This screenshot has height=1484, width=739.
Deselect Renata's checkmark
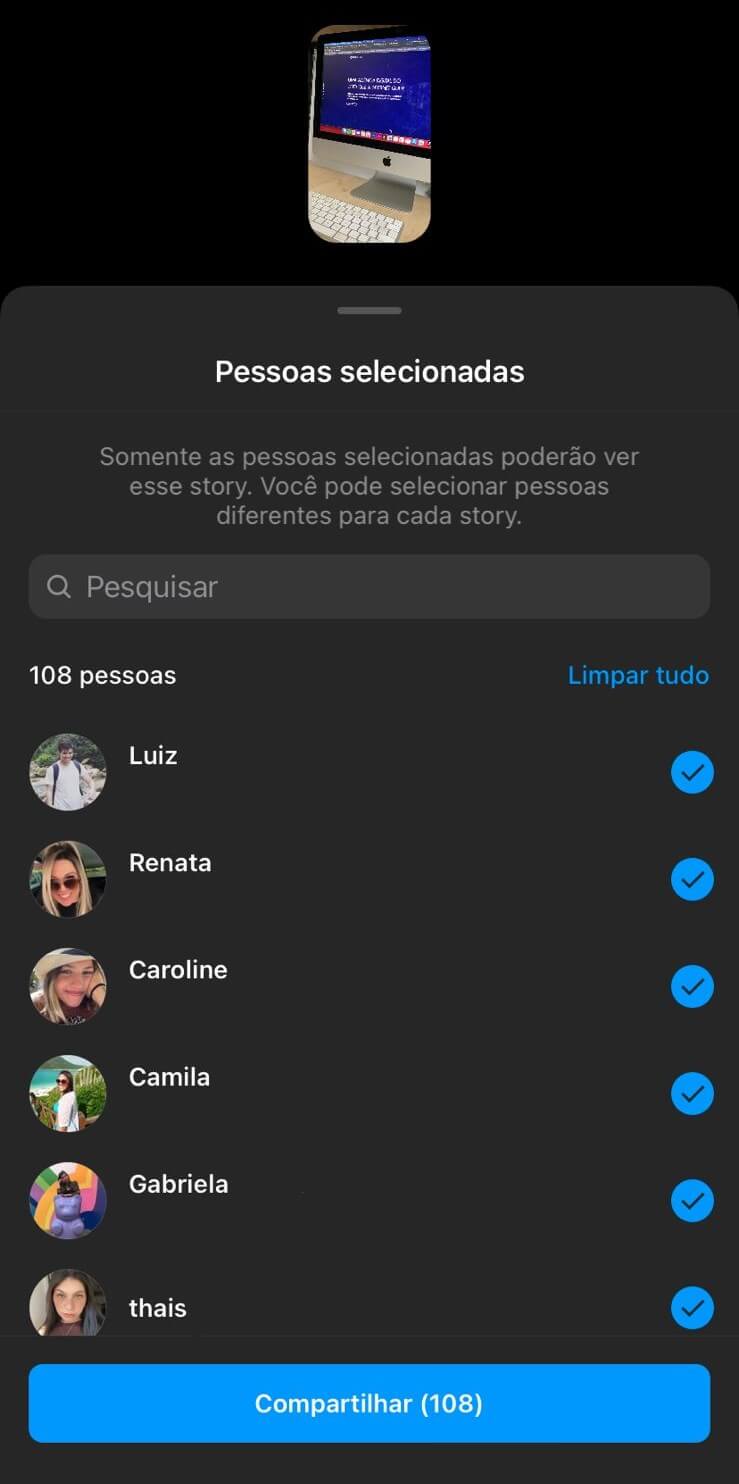(x=692, y=880)
